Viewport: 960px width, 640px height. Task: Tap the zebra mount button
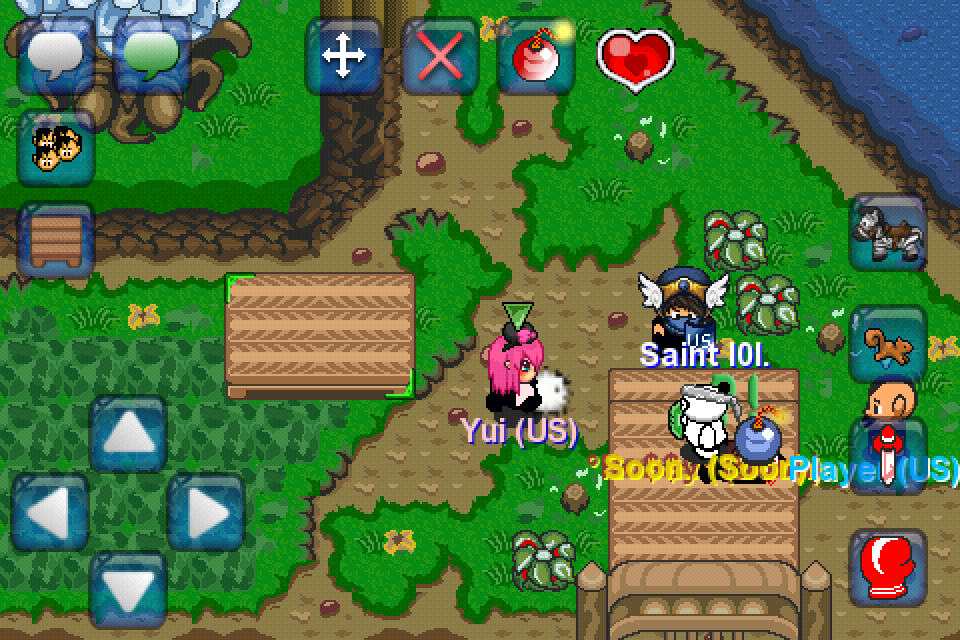point(888,234)
